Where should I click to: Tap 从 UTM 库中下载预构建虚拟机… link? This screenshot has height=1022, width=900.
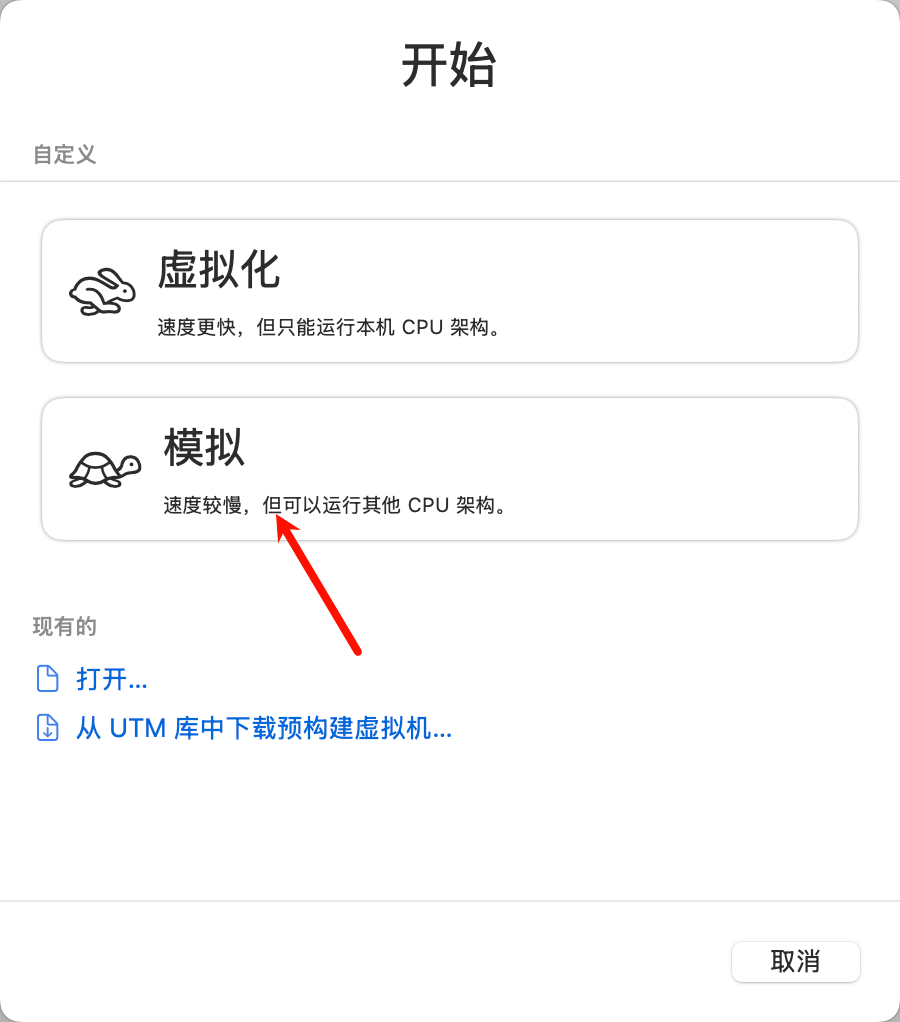[263, 728]
